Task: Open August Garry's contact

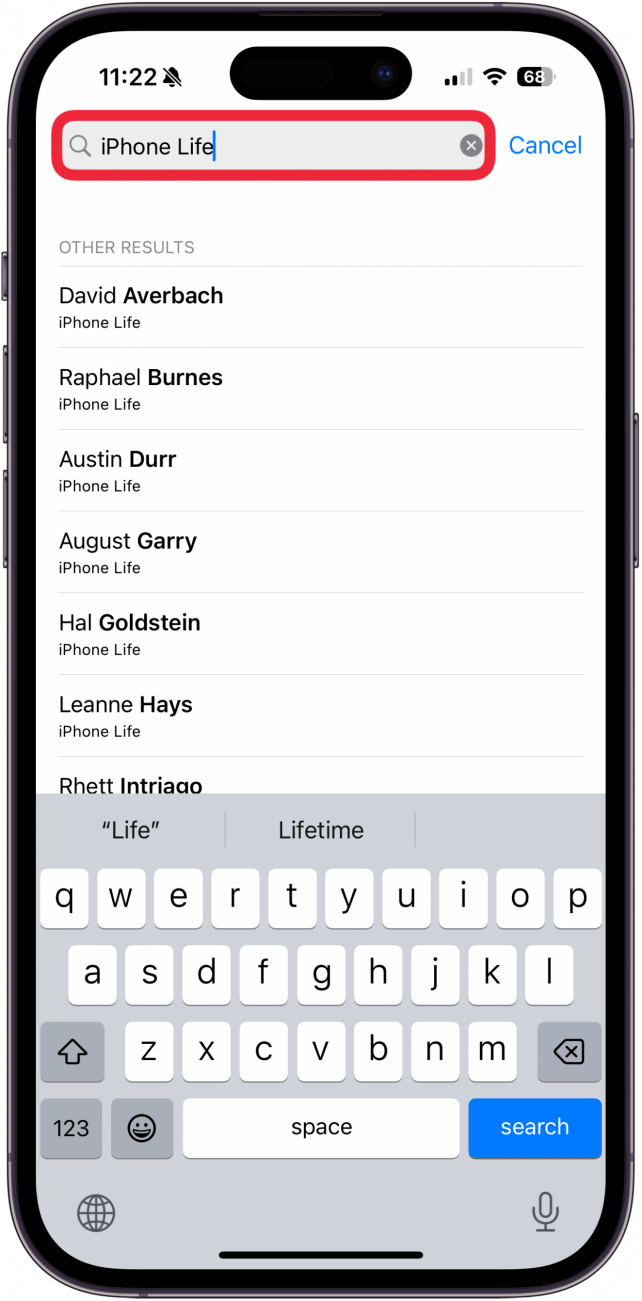Action: coord(321,554)
